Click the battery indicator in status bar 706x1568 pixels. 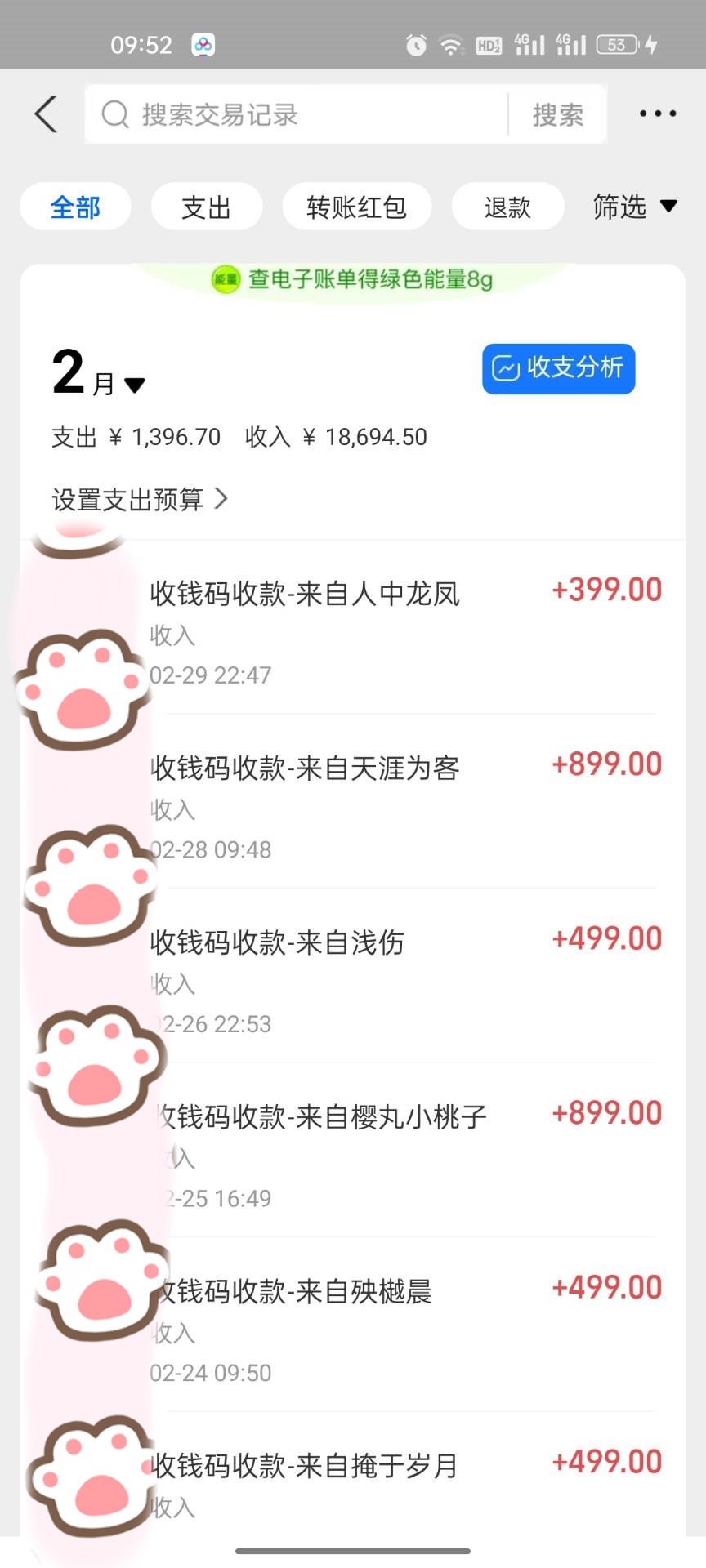[619, 45]
